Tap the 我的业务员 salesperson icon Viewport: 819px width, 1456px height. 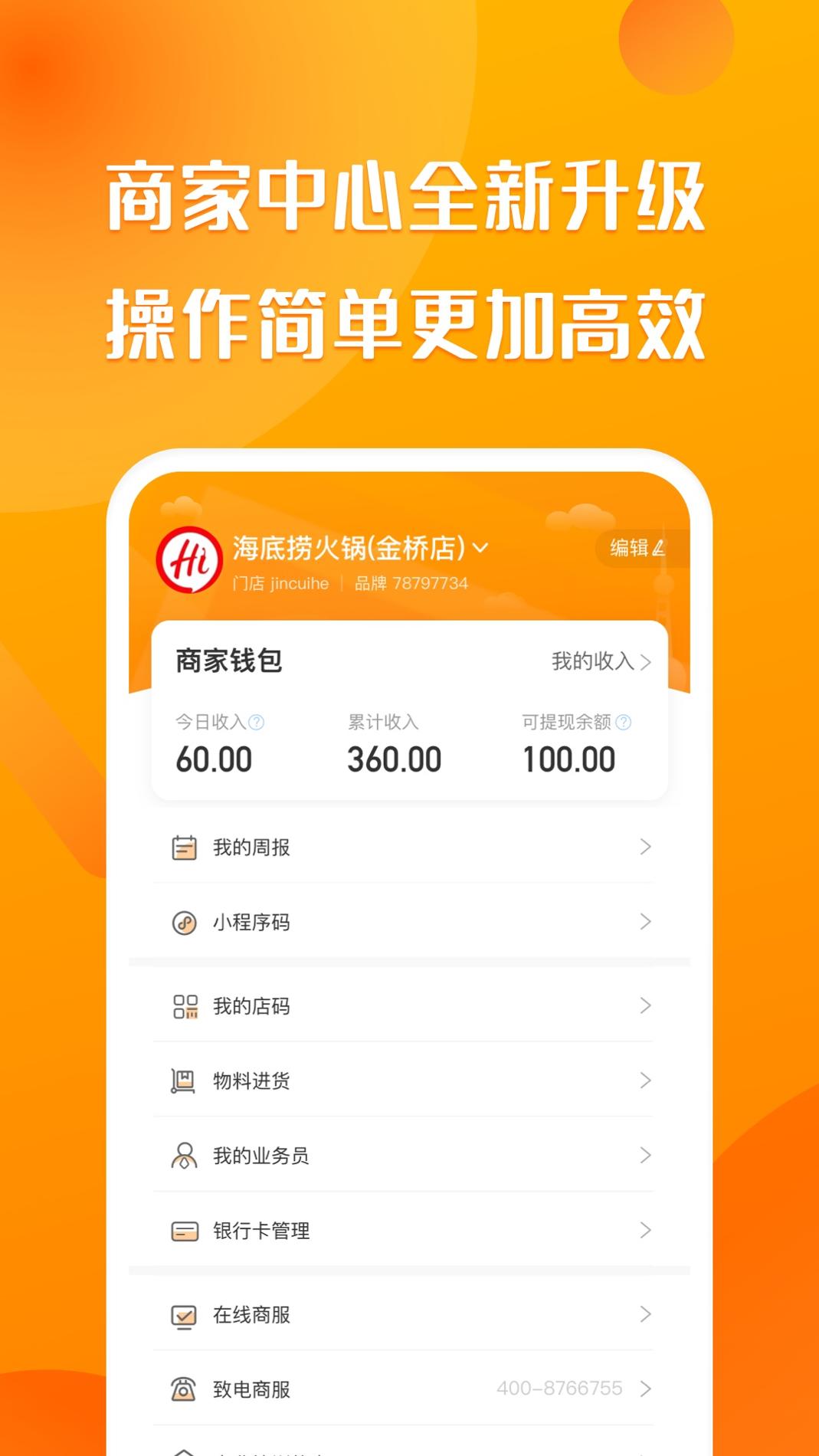click(183, 1156)
